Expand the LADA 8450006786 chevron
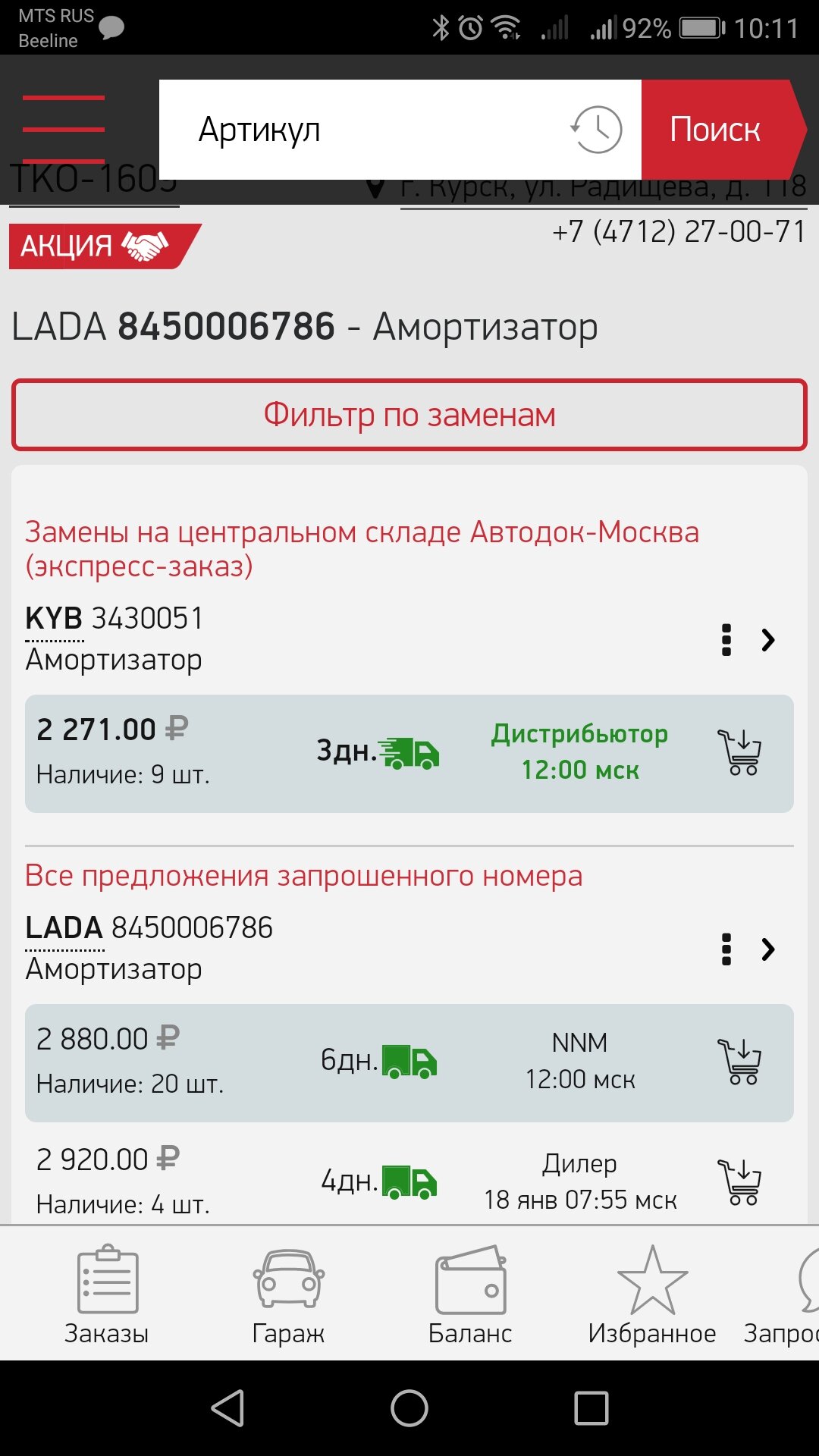The image size is (819, 1456). pos(768,949)
